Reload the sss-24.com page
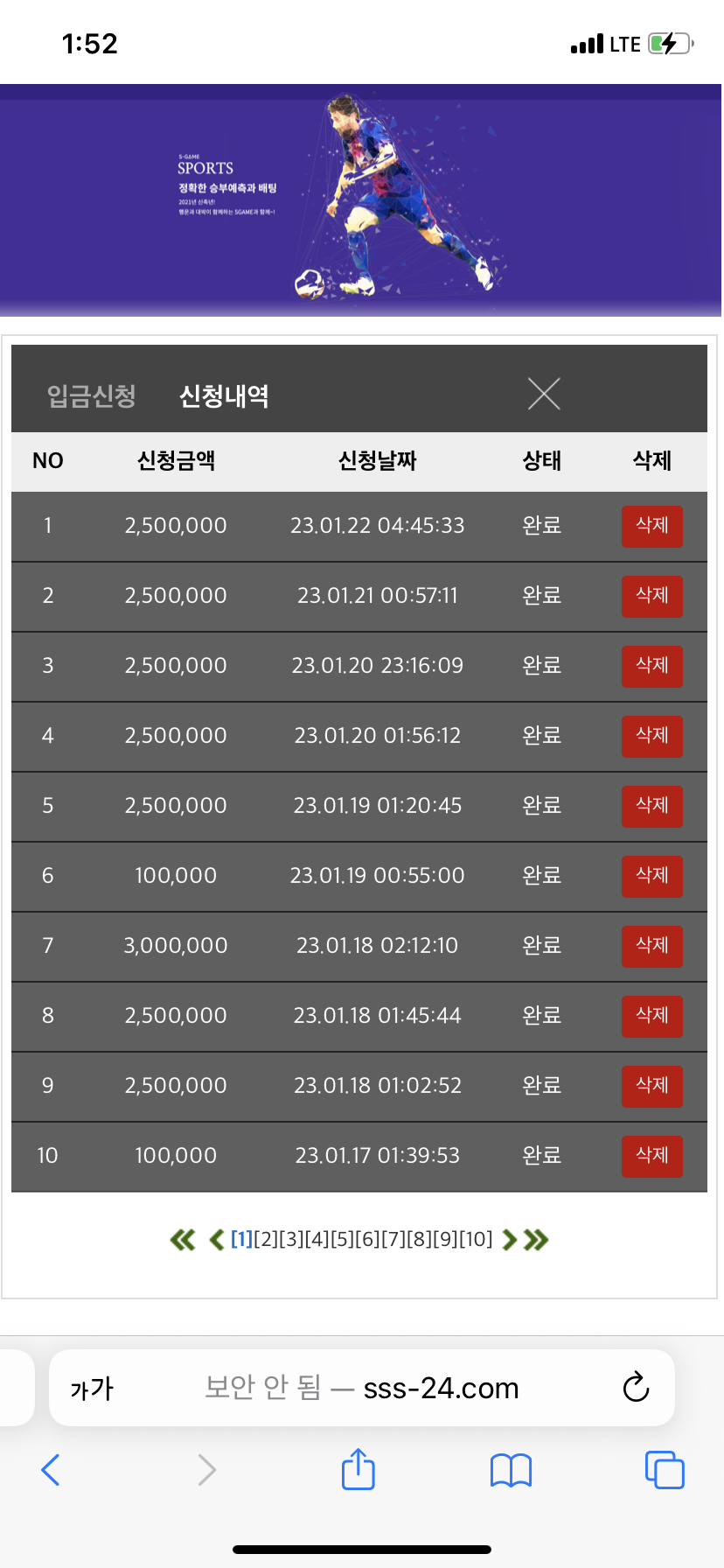 point(636,1387)
